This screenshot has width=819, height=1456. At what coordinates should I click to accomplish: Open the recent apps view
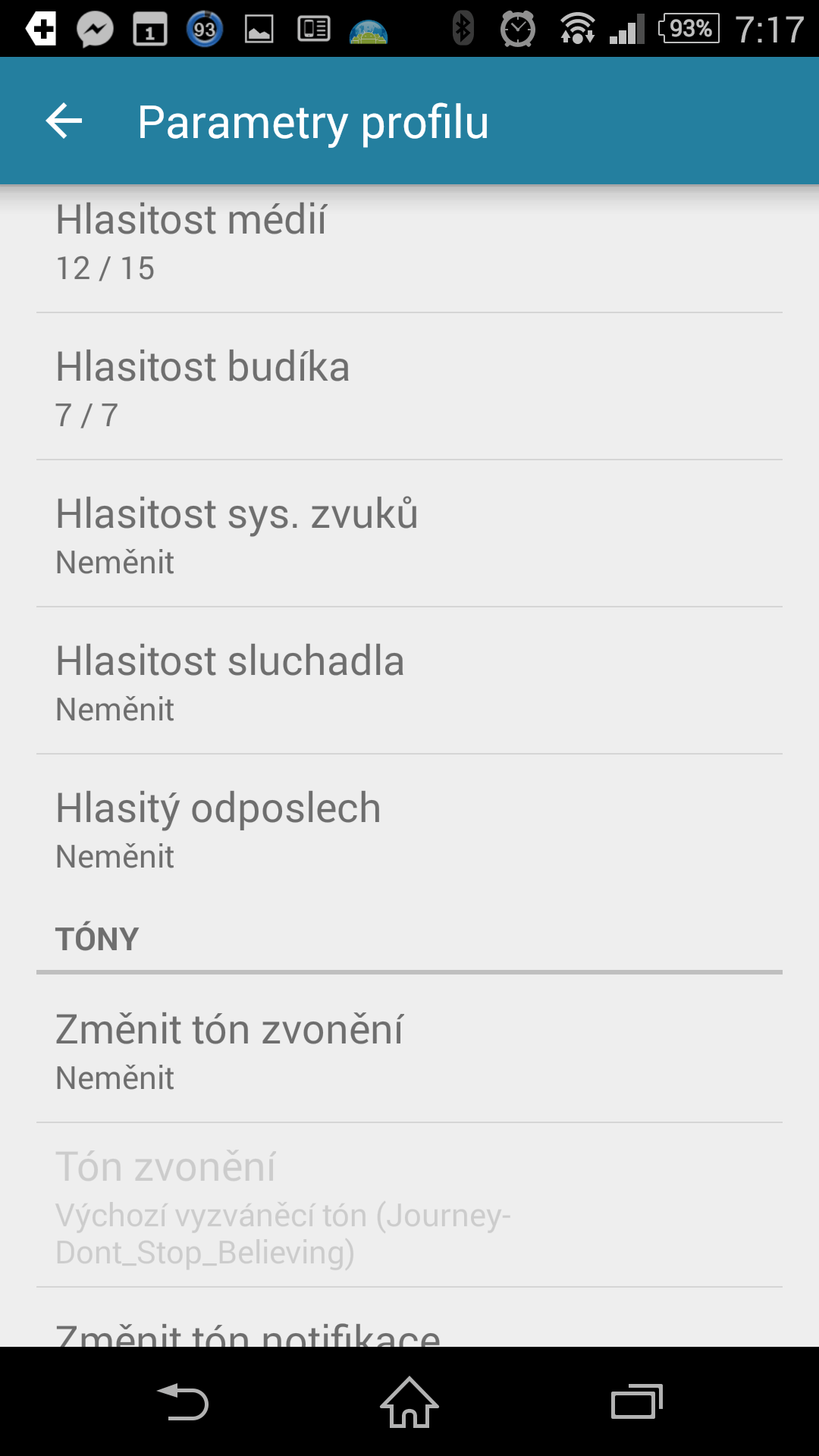point(636,1403)
